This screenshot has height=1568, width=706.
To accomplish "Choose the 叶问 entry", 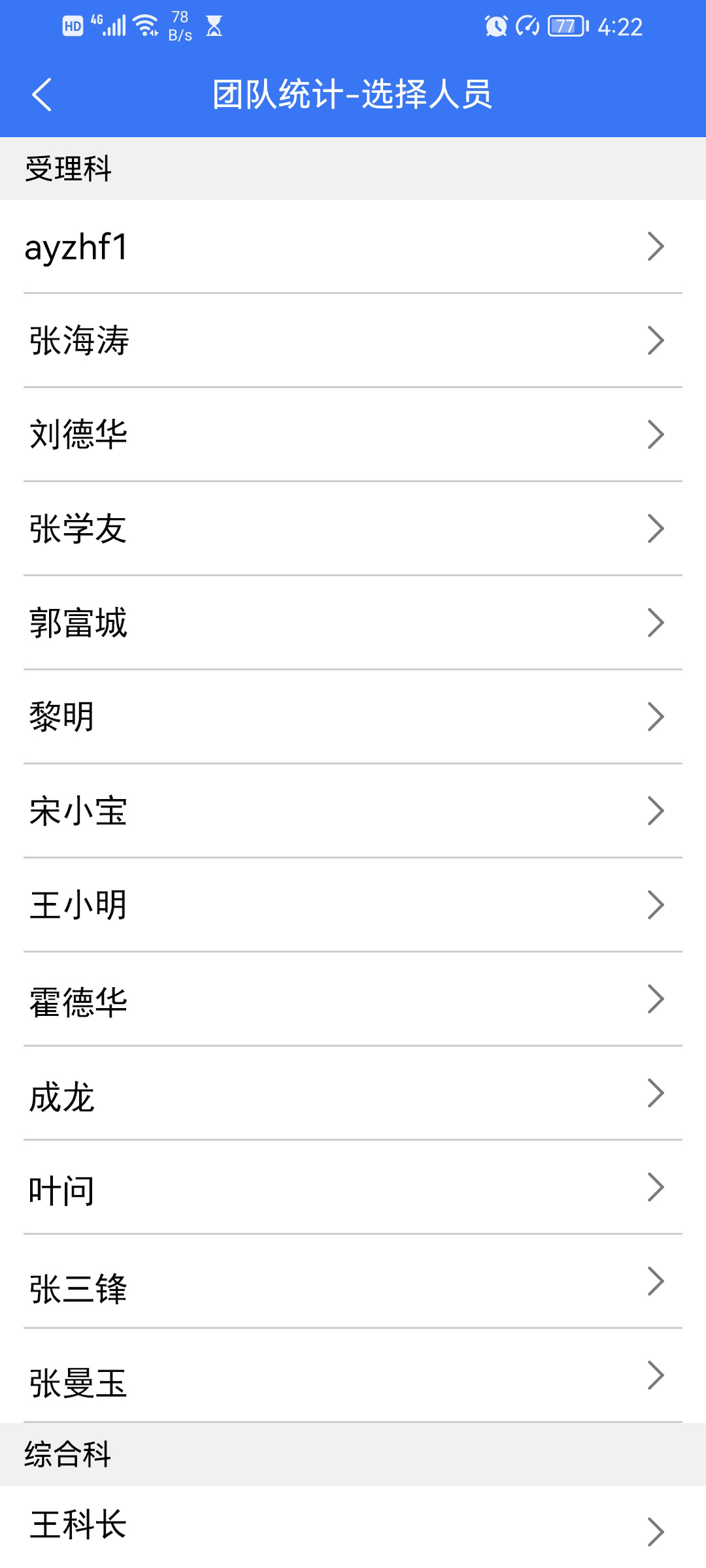I will (353, 1187).
